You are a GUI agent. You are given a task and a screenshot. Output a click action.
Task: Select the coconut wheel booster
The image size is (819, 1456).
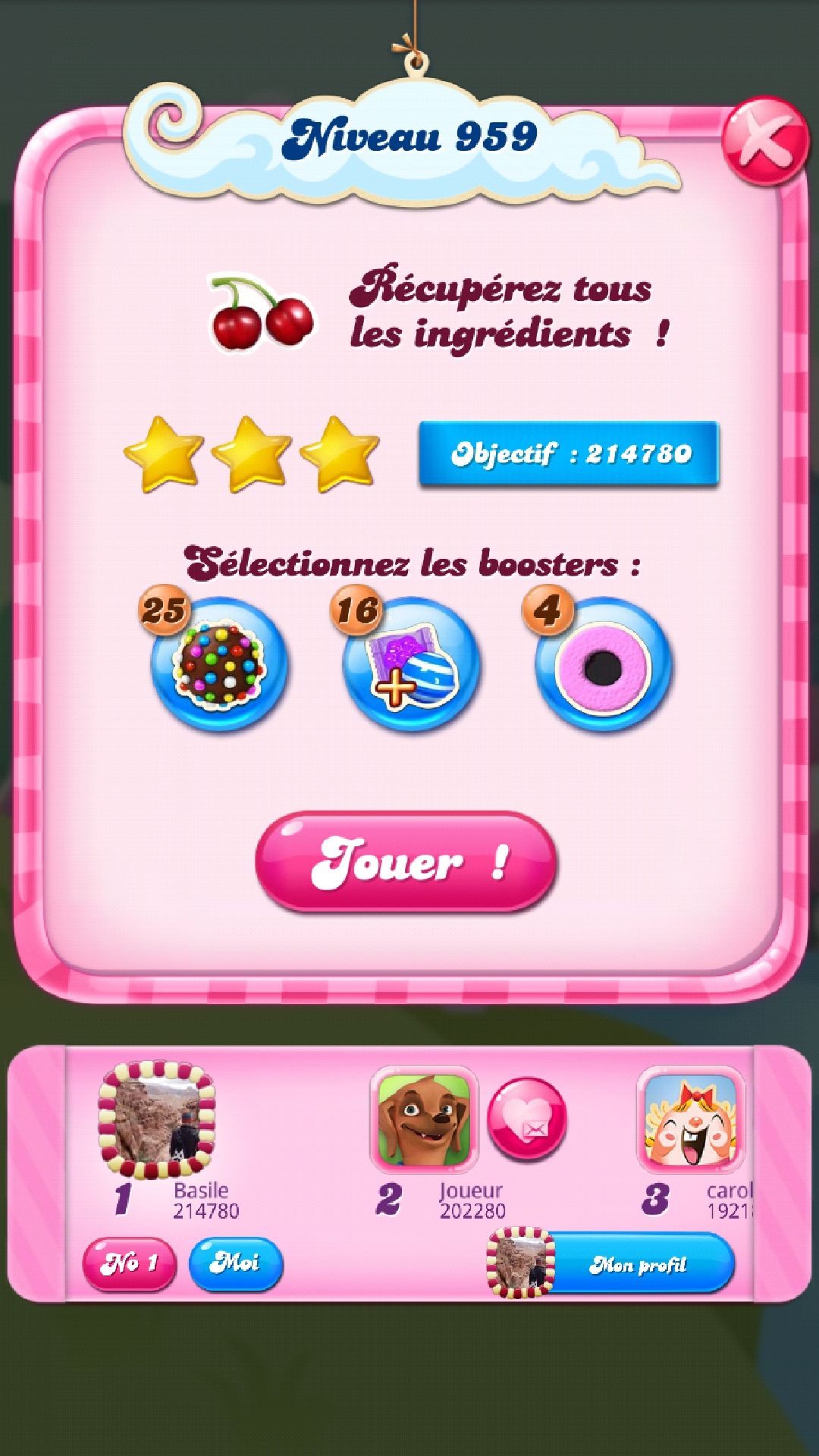[x=603, y=665]
